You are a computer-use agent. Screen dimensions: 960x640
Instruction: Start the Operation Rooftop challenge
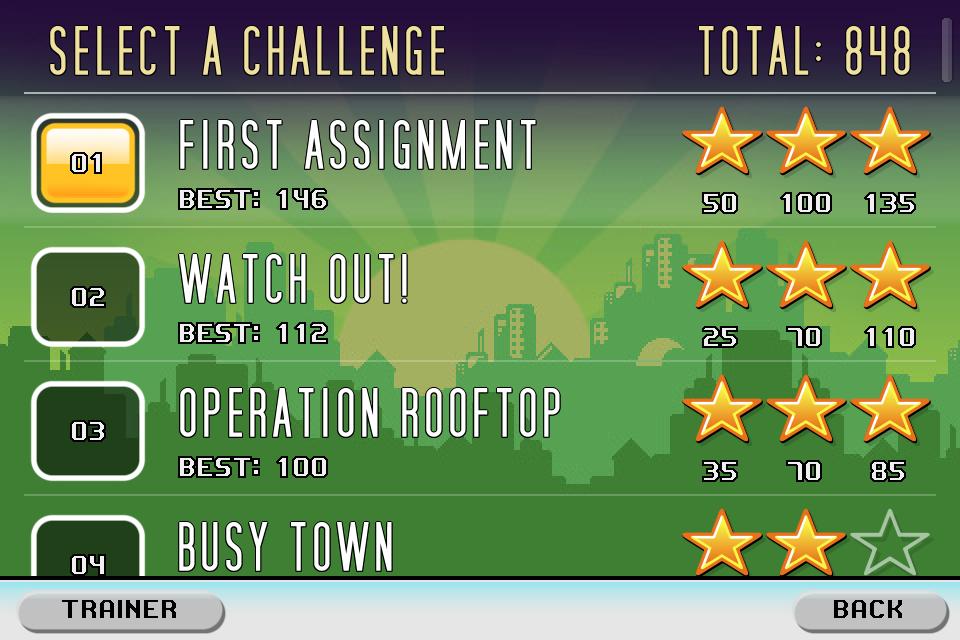(x=88, y=431)
